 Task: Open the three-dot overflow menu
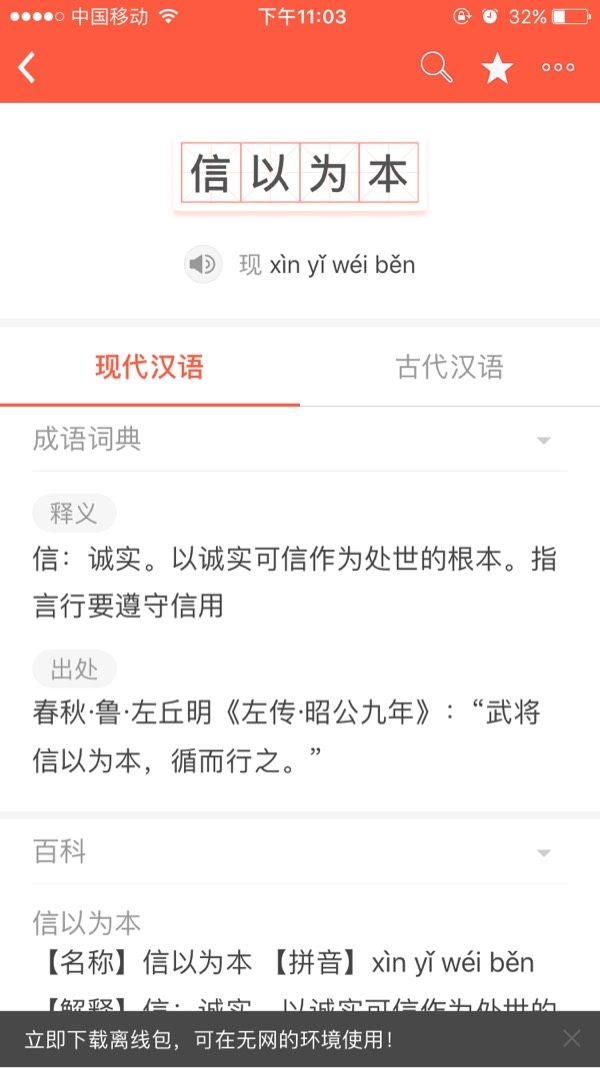pyautogui.click(x=558, y=67)
